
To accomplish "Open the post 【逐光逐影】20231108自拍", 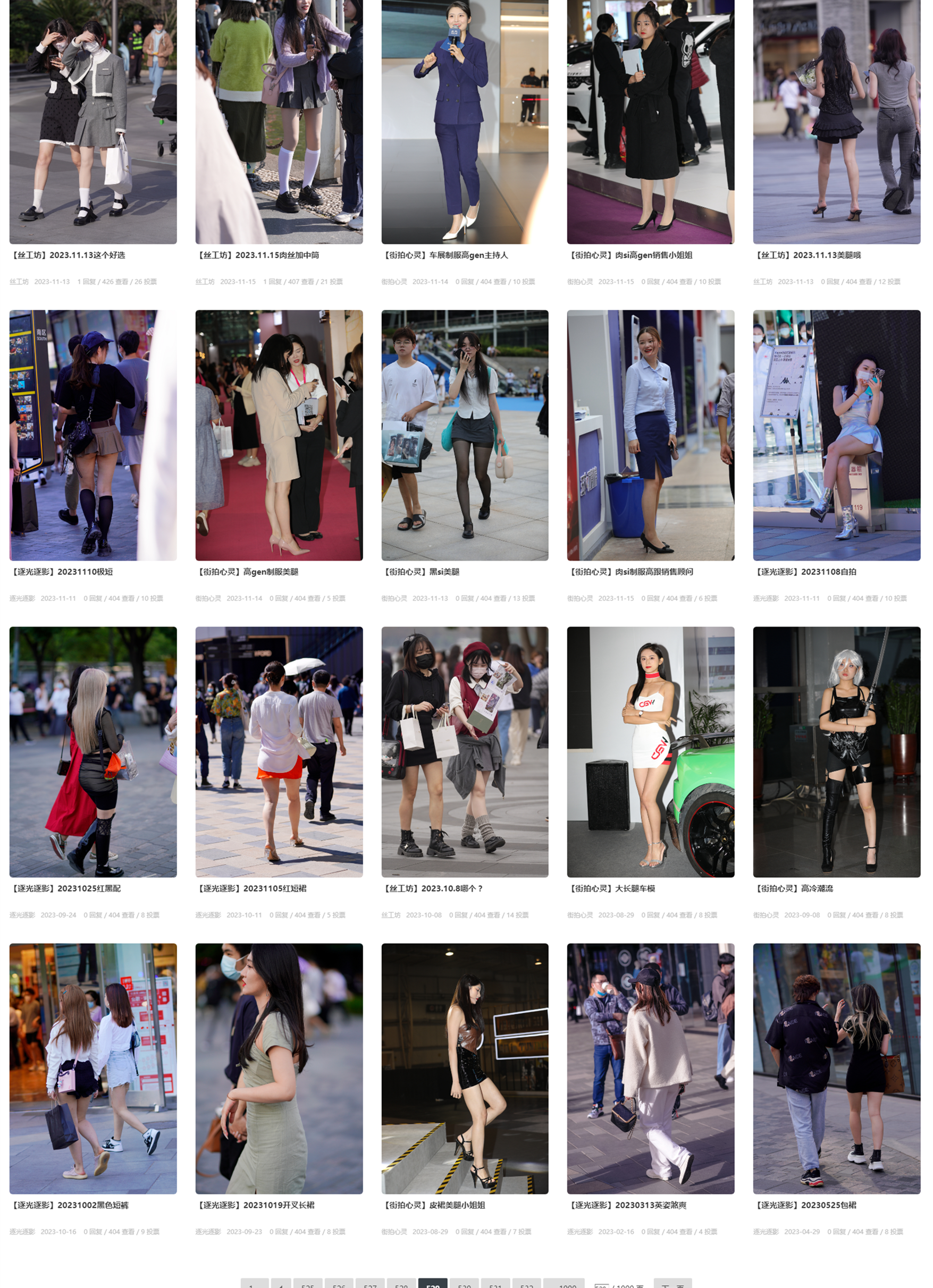I will [x=805, y=572].
